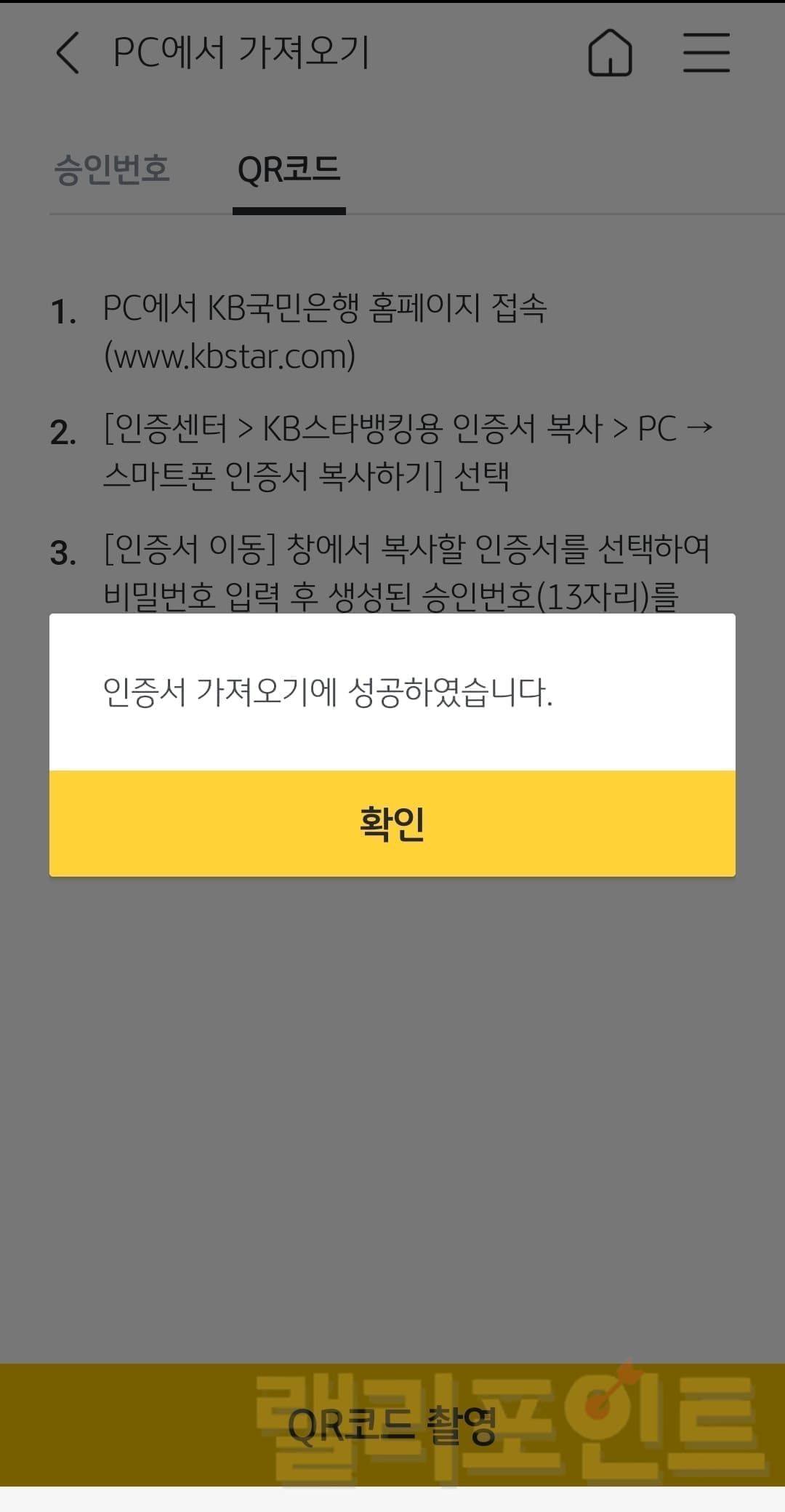Switch to the 승인번호 tab
Screen dimensions: 785x1512
pos(112,170)
